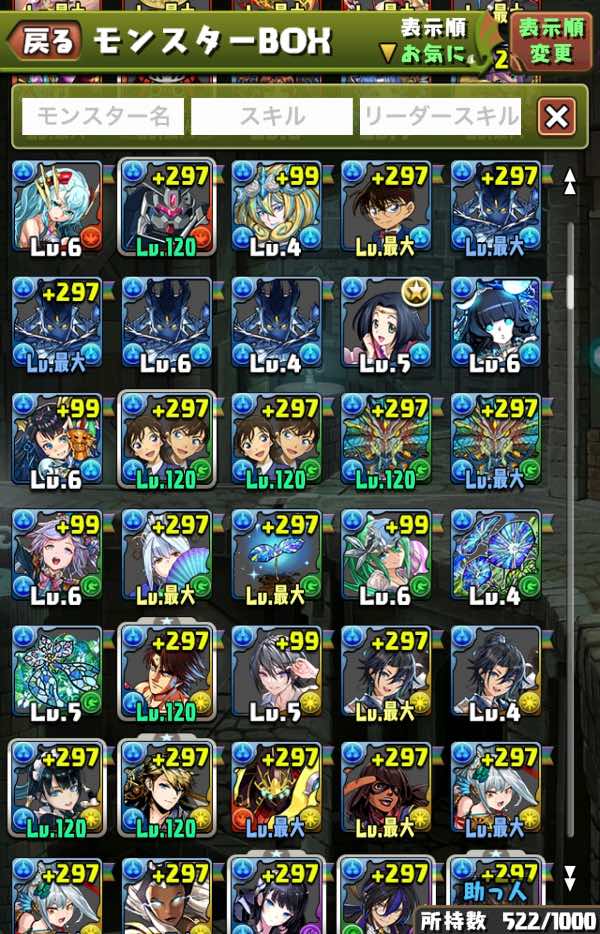Open the 表示順変更 sort order button
The image size is (600, 934).
tap(550, 40)
